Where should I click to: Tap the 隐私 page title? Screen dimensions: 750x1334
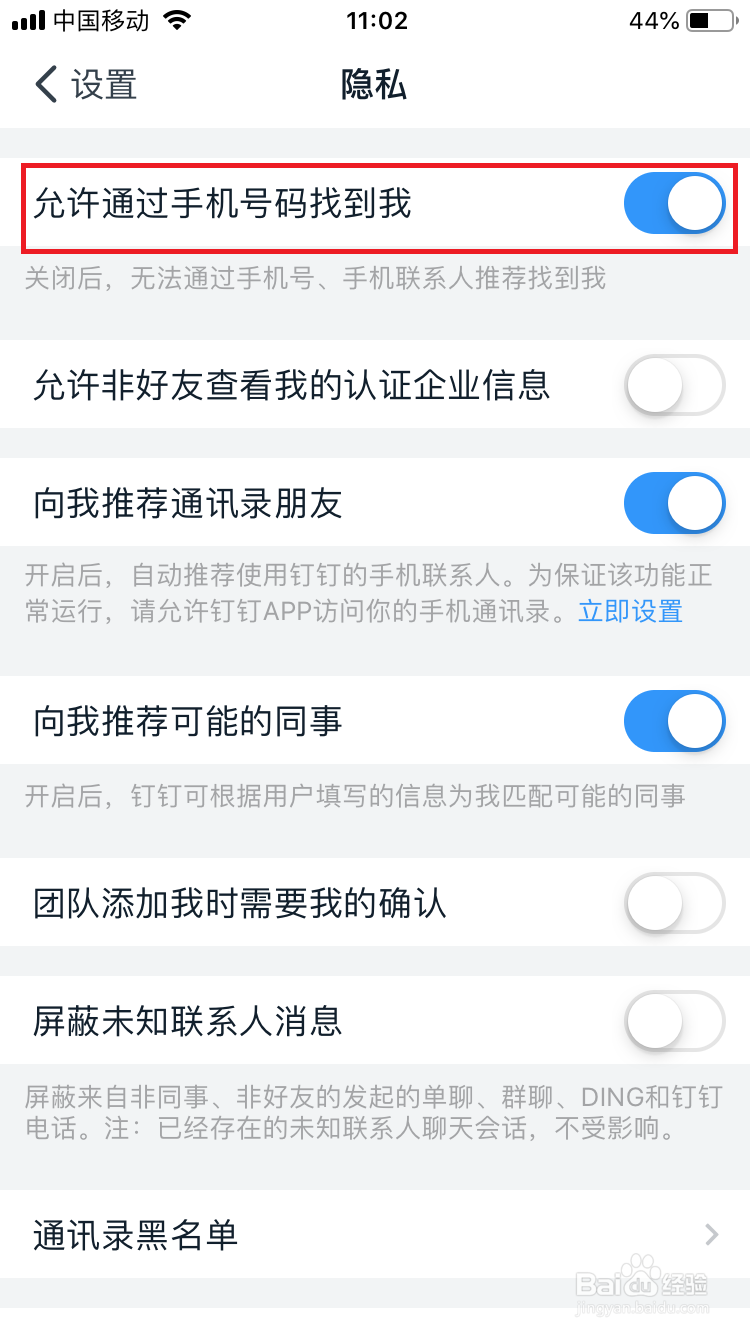pyautogui.click(x=375, y=85)
